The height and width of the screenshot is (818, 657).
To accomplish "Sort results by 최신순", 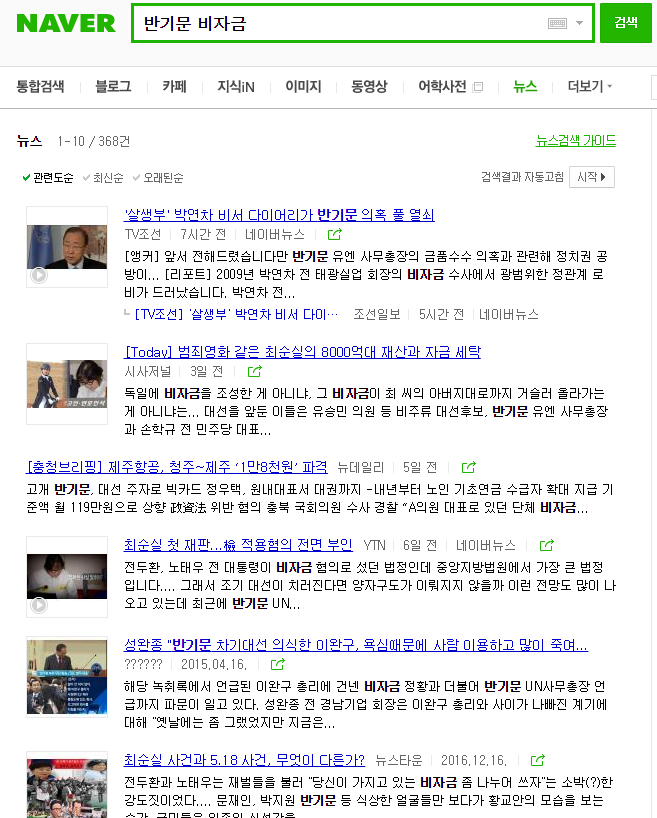I will (x=108, y=178).
